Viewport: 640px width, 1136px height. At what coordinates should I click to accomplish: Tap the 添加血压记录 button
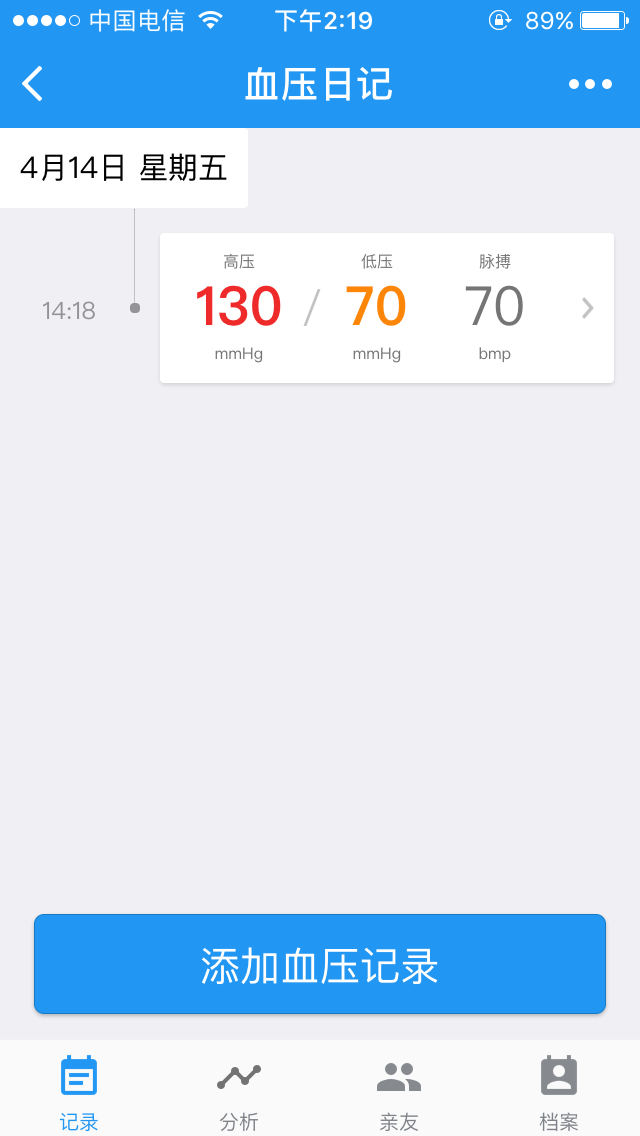coord(320,964)
